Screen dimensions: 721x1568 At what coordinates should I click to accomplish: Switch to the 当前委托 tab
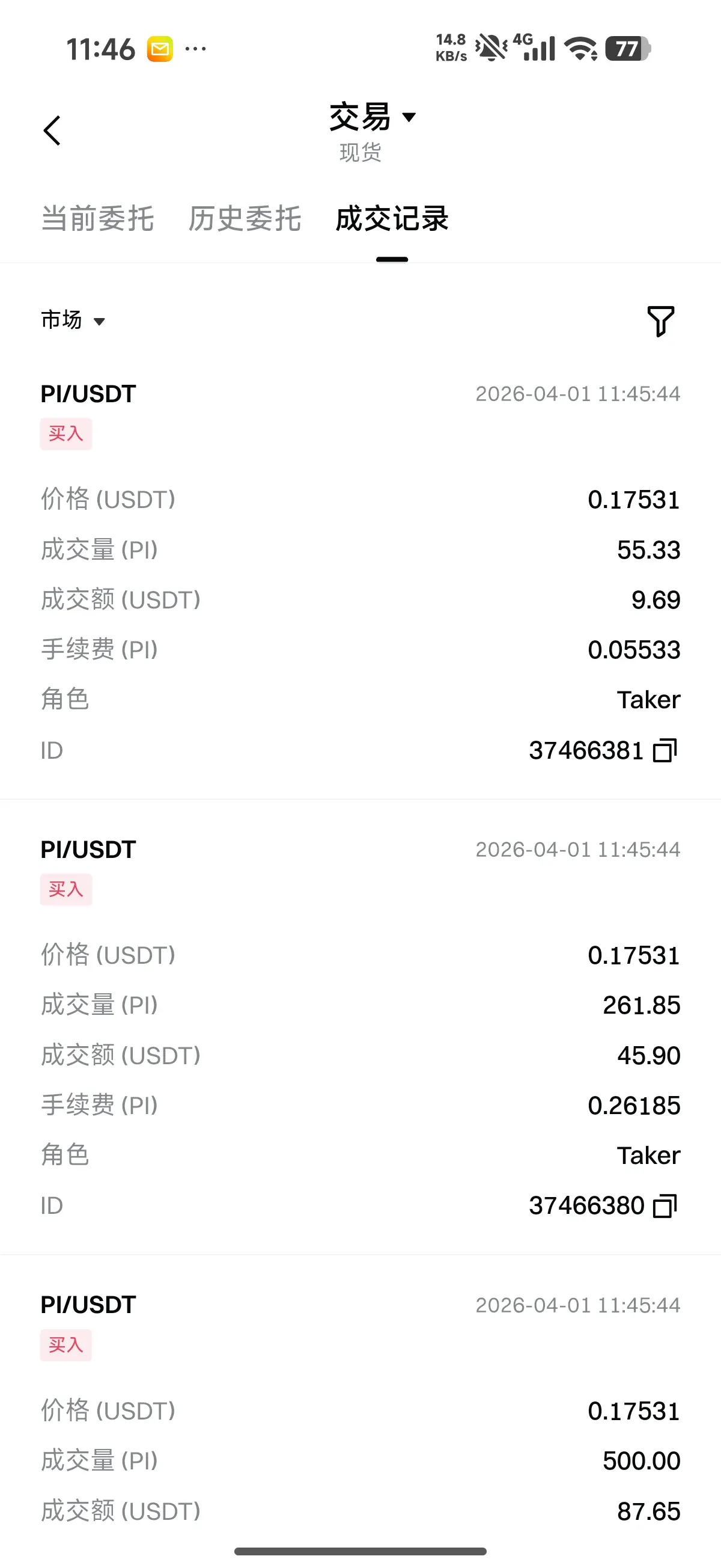(x=97, y=219)
